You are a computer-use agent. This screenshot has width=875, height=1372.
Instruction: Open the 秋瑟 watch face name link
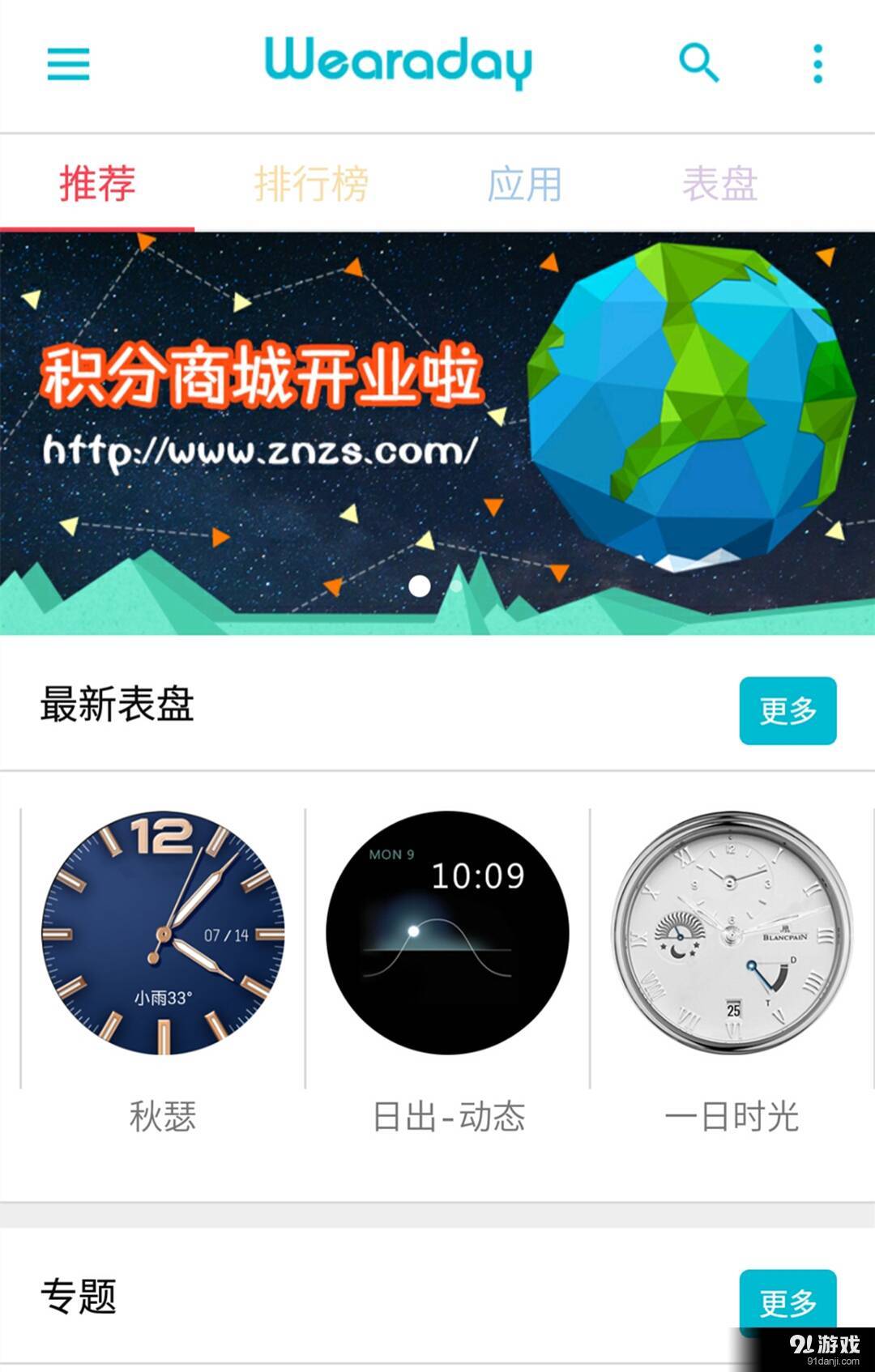[163, 1117]
